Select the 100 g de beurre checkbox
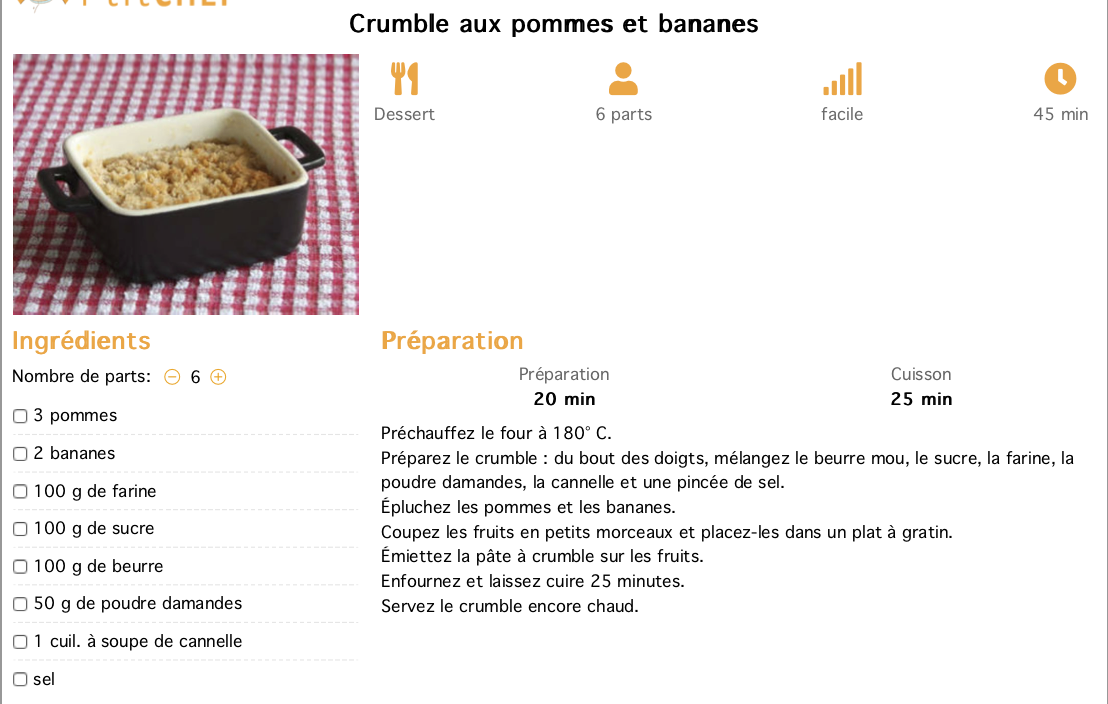The image size is (1108, 704). 20,567
